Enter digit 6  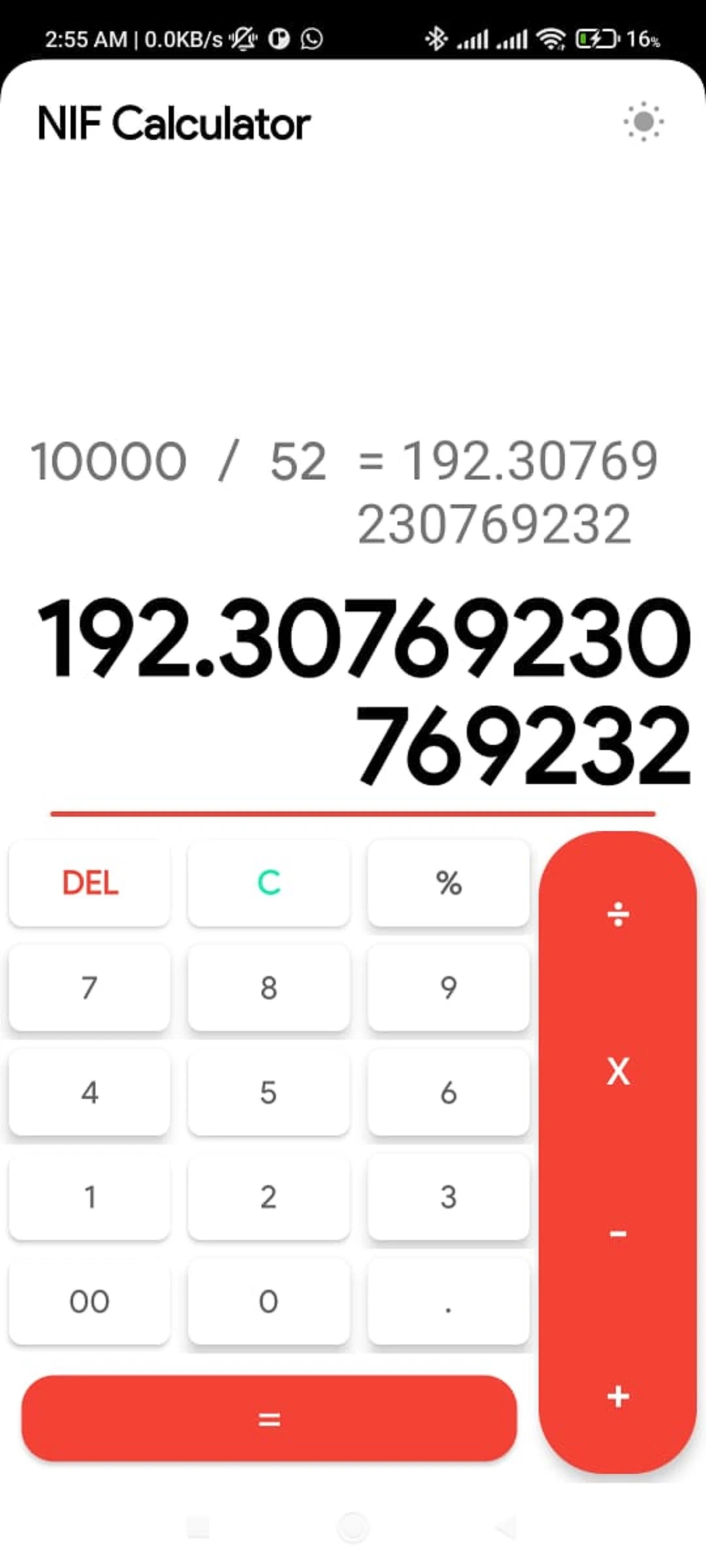click(448, 1092)
